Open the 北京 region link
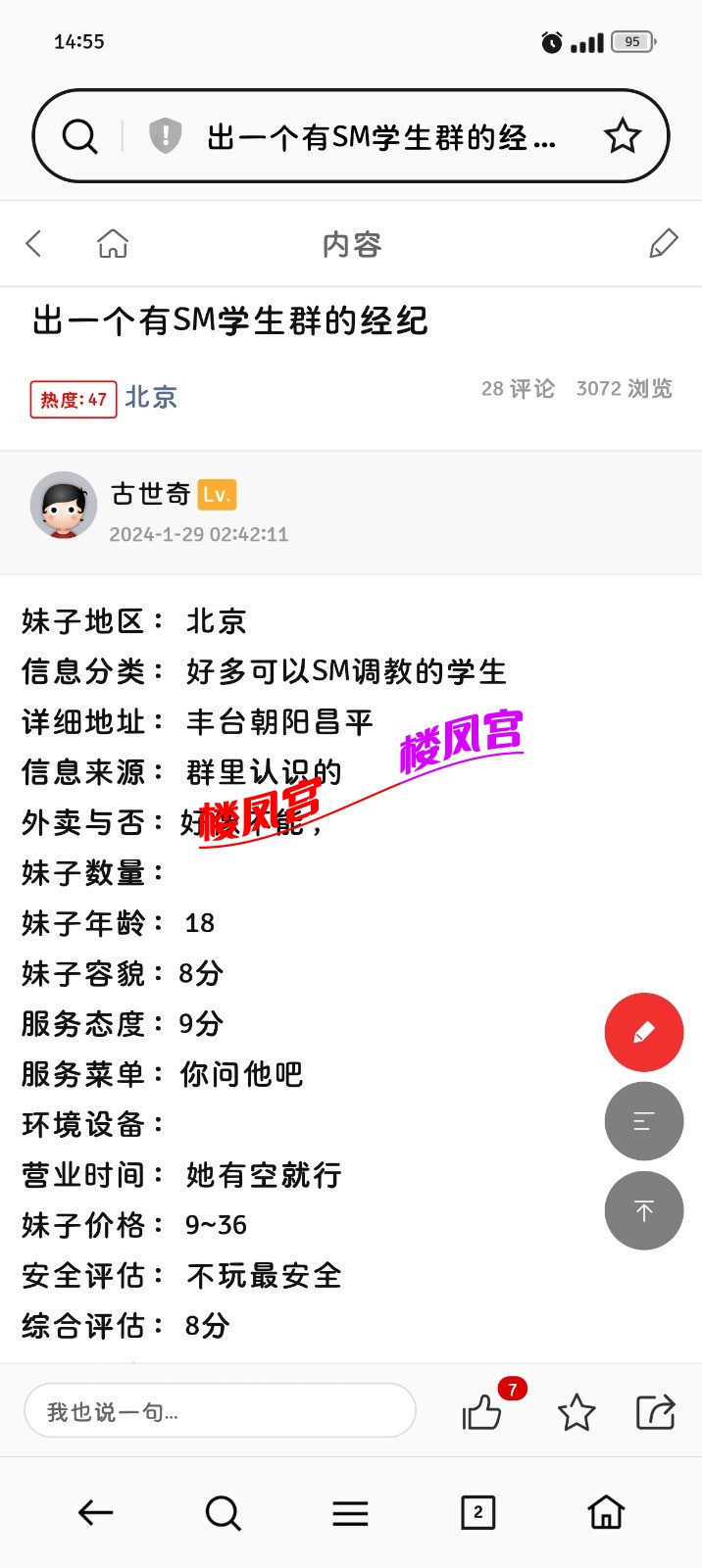The height and width of the screenshot is (1568, 702). pyautogui.click(x=151, y=397)
